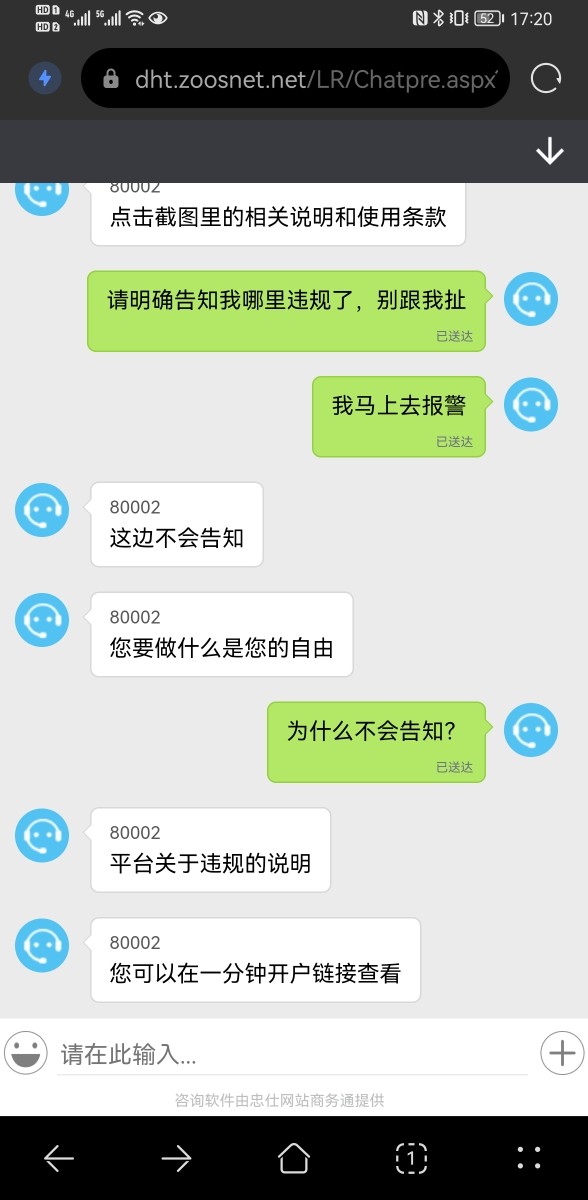Open the browser tabs switcher

411,1158
